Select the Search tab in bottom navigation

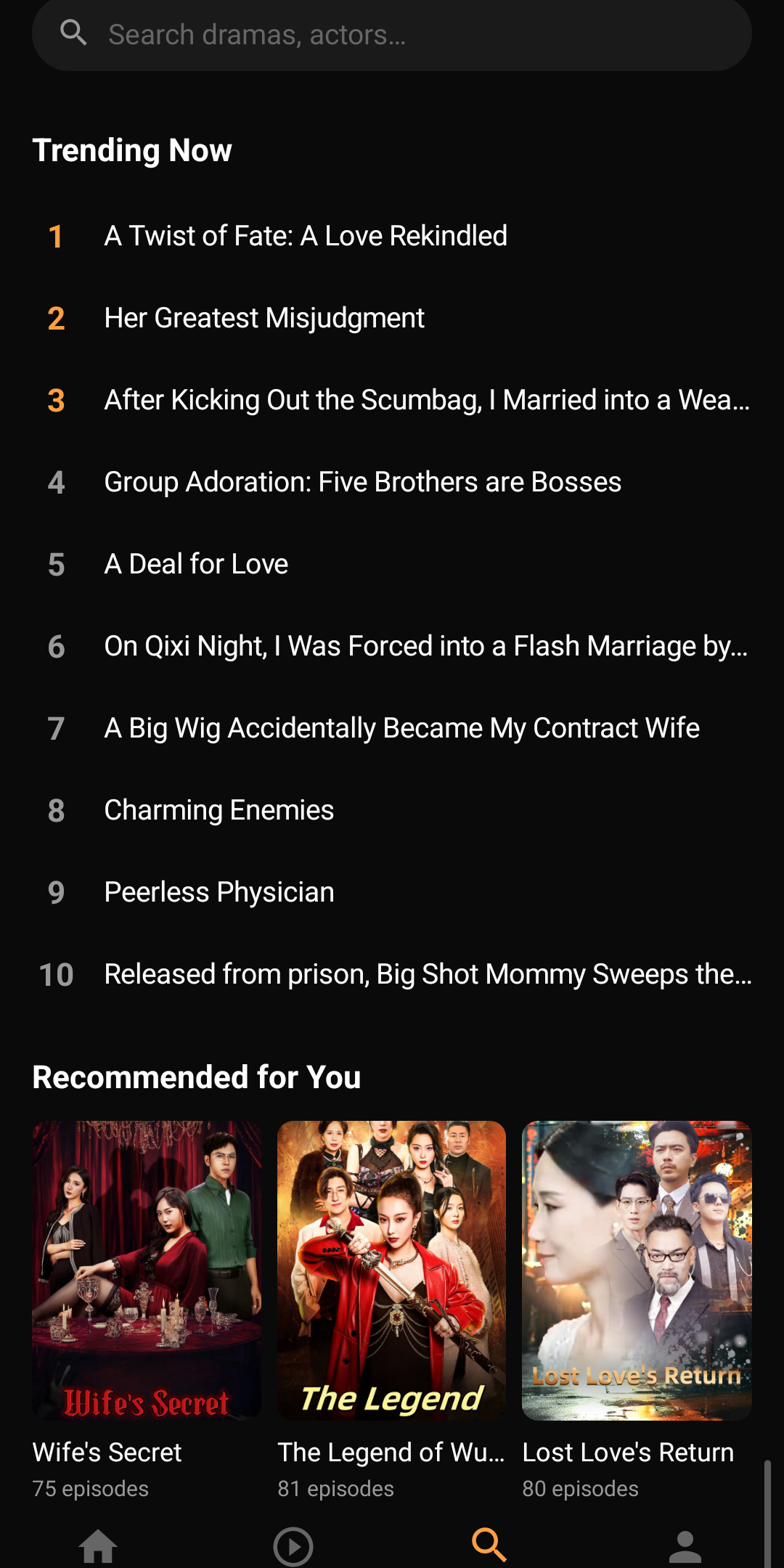click(x=489, y=1546)
